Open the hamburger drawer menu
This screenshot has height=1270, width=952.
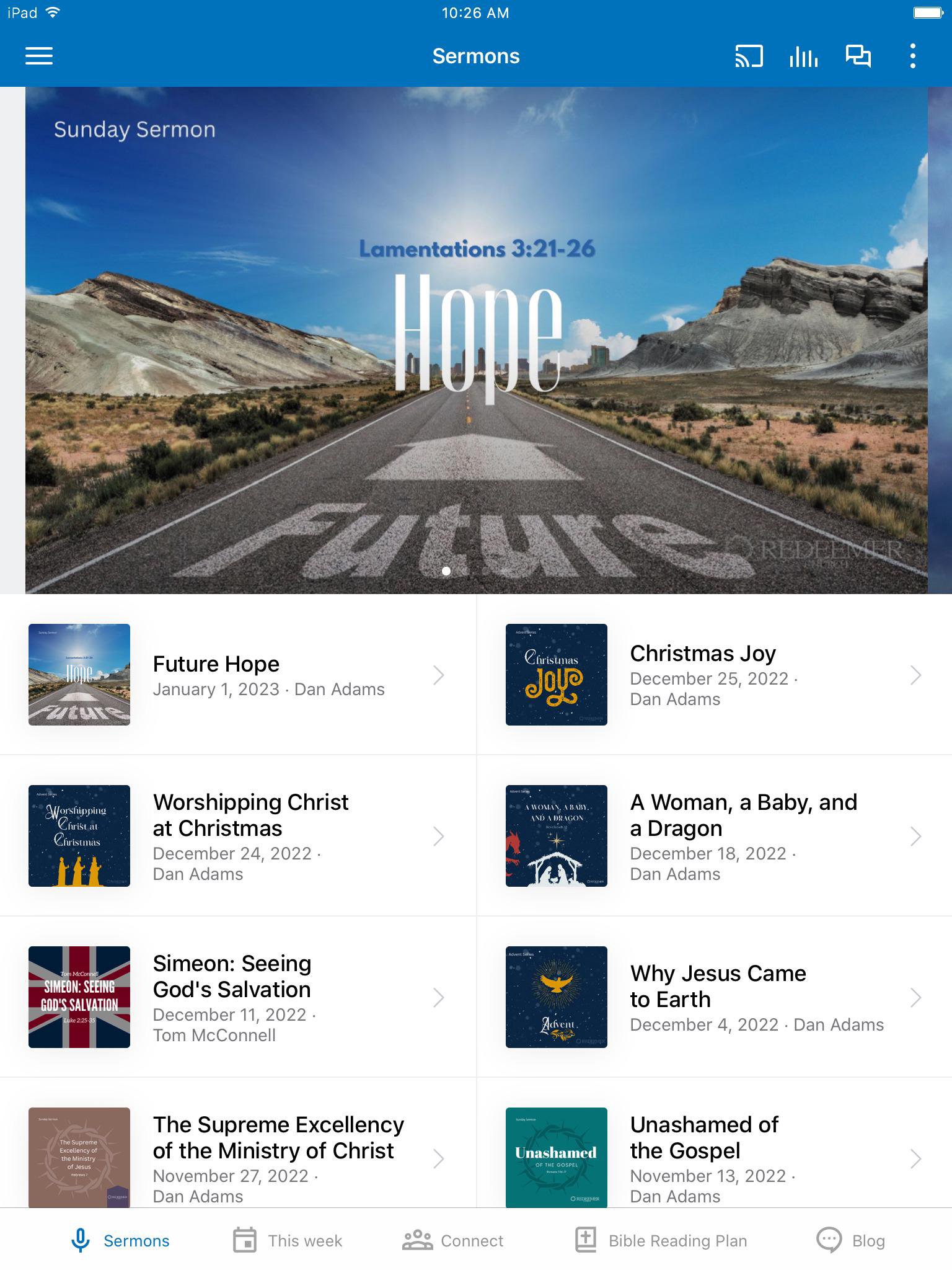tap(38, 56)
